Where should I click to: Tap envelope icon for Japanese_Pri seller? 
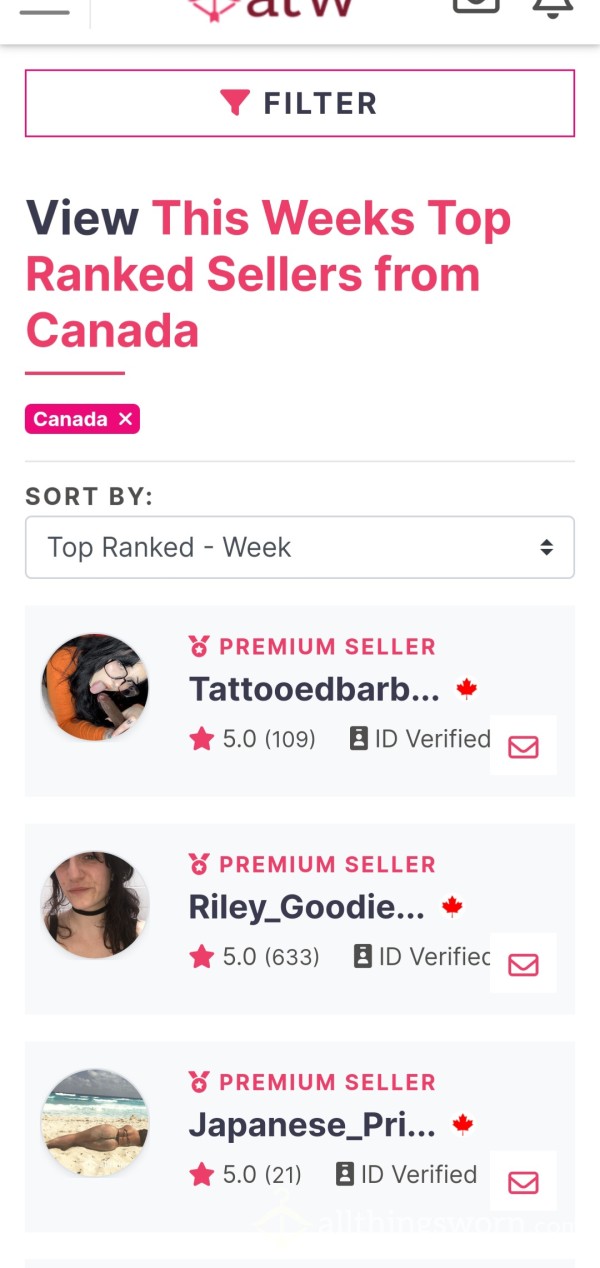[x=523, y=1182]
